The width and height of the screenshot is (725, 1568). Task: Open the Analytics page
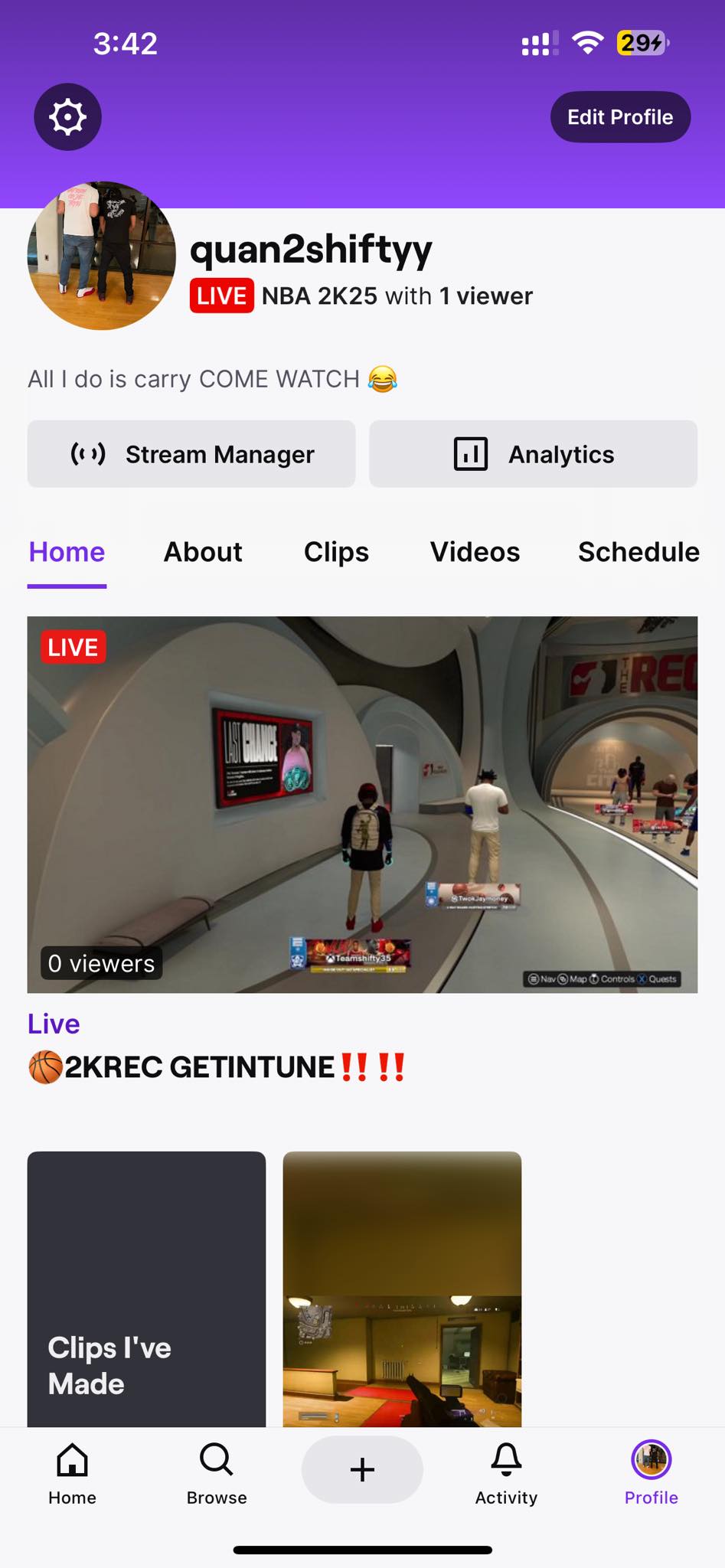[534, 454]
